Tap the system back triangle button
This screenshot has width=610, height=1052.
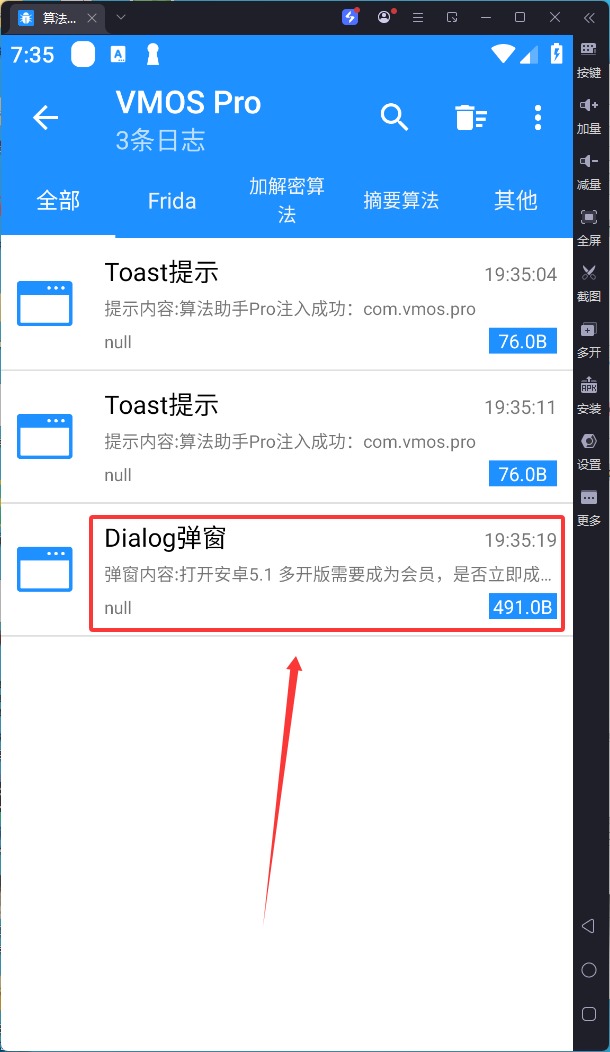pyautogui.click(x=588, y=926)
